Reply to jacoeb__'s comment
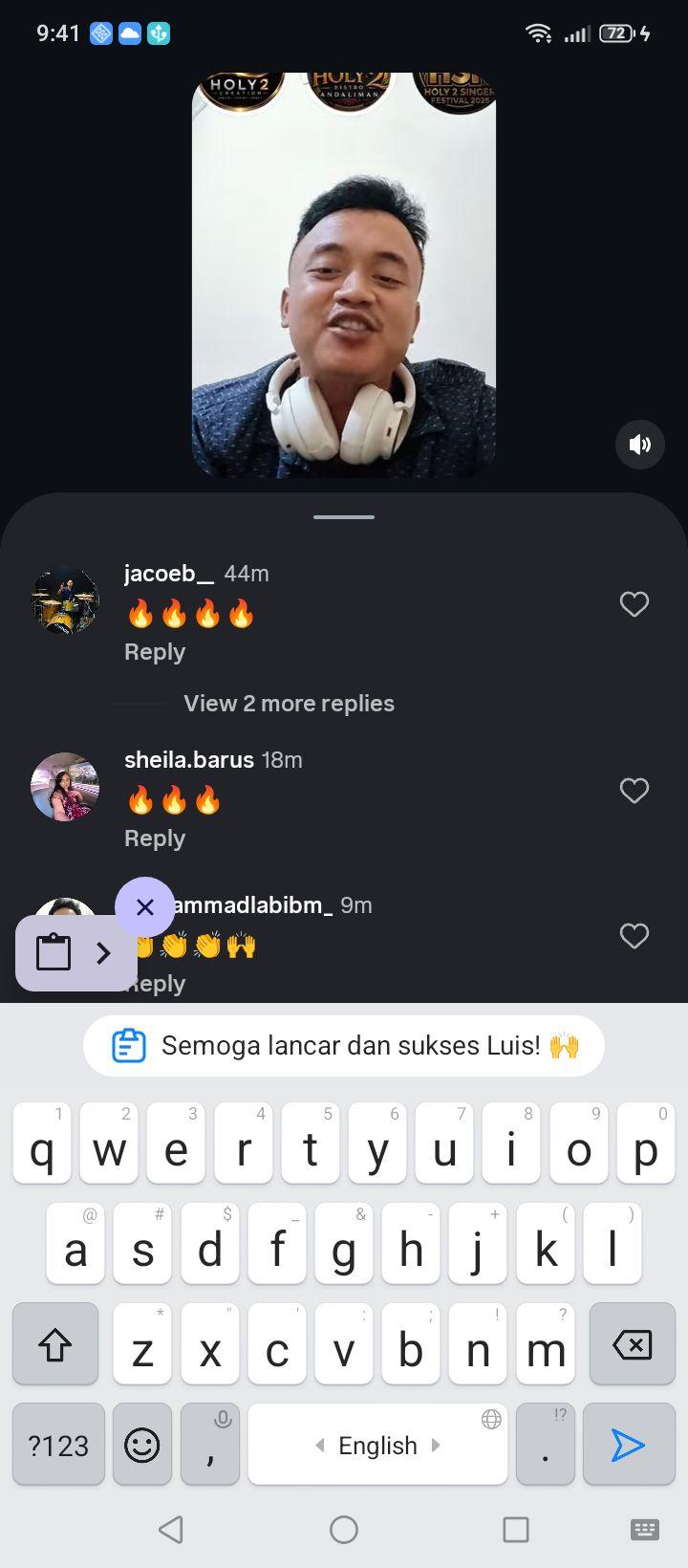This screenshot has width=688, height=1568. (155, 652)
